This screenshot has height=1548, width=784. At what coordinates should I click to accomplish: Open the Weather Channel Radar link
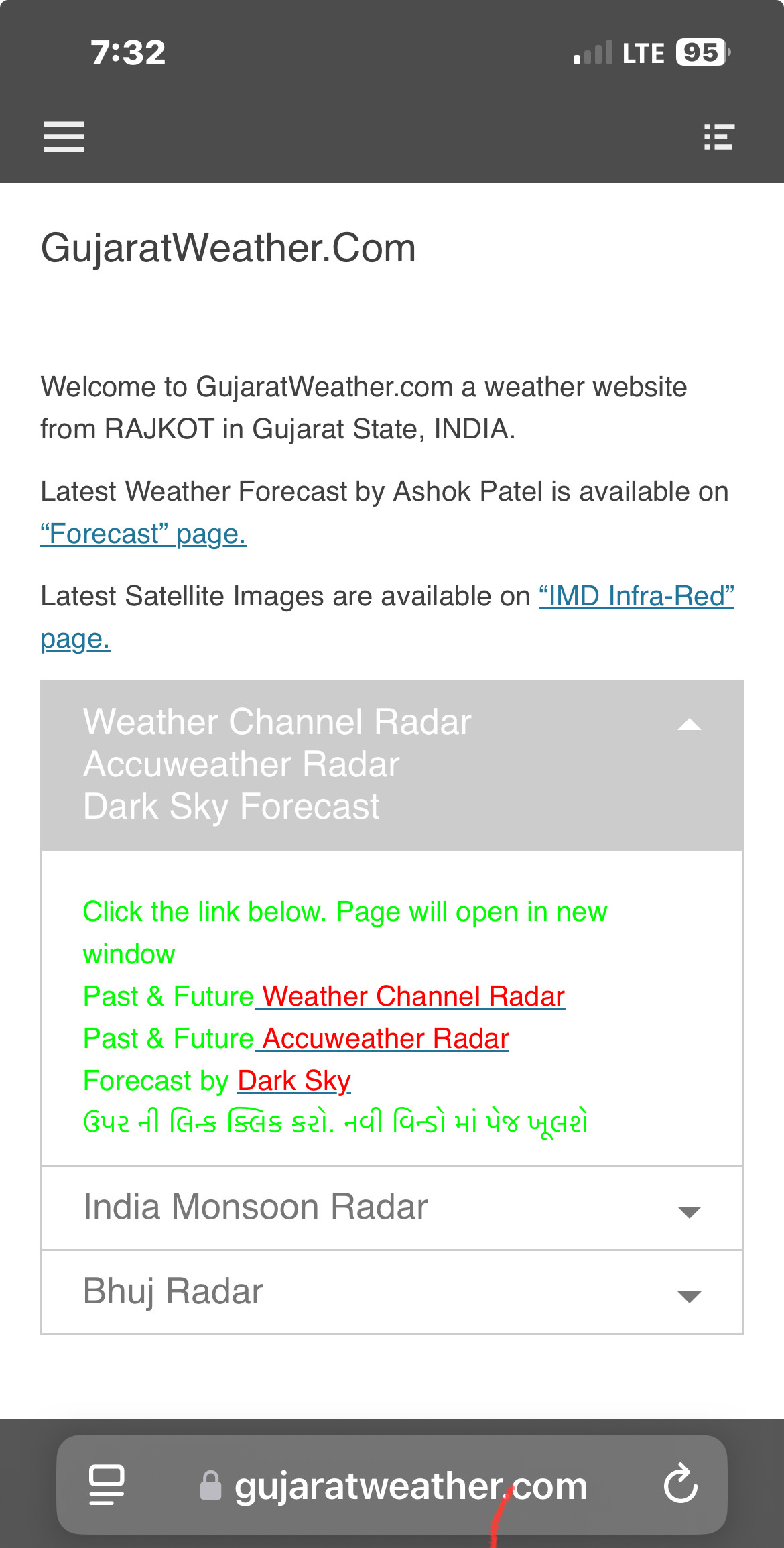pos(413,996)
